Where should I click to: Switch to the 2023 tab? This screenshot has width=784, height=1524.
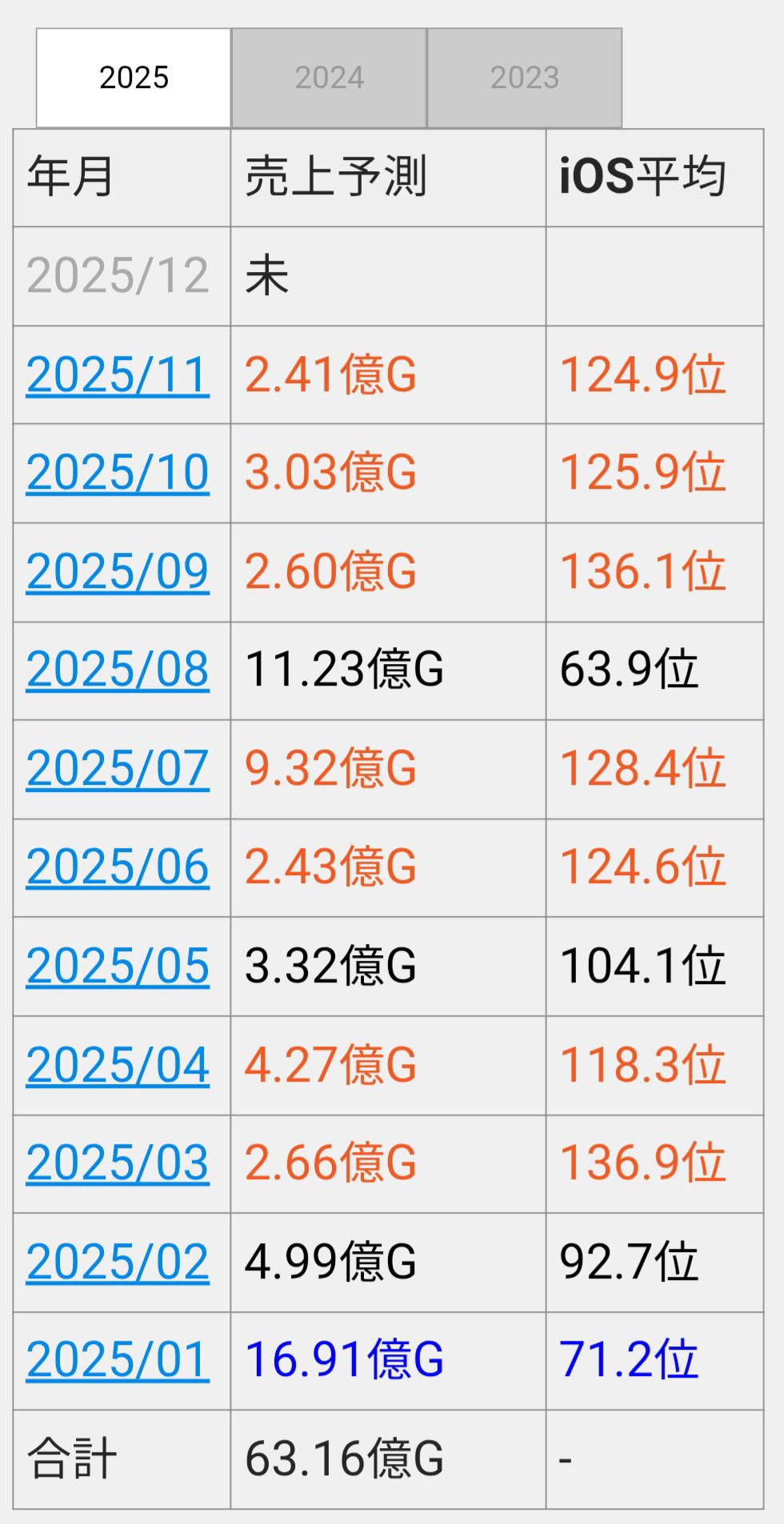[524, 78]
